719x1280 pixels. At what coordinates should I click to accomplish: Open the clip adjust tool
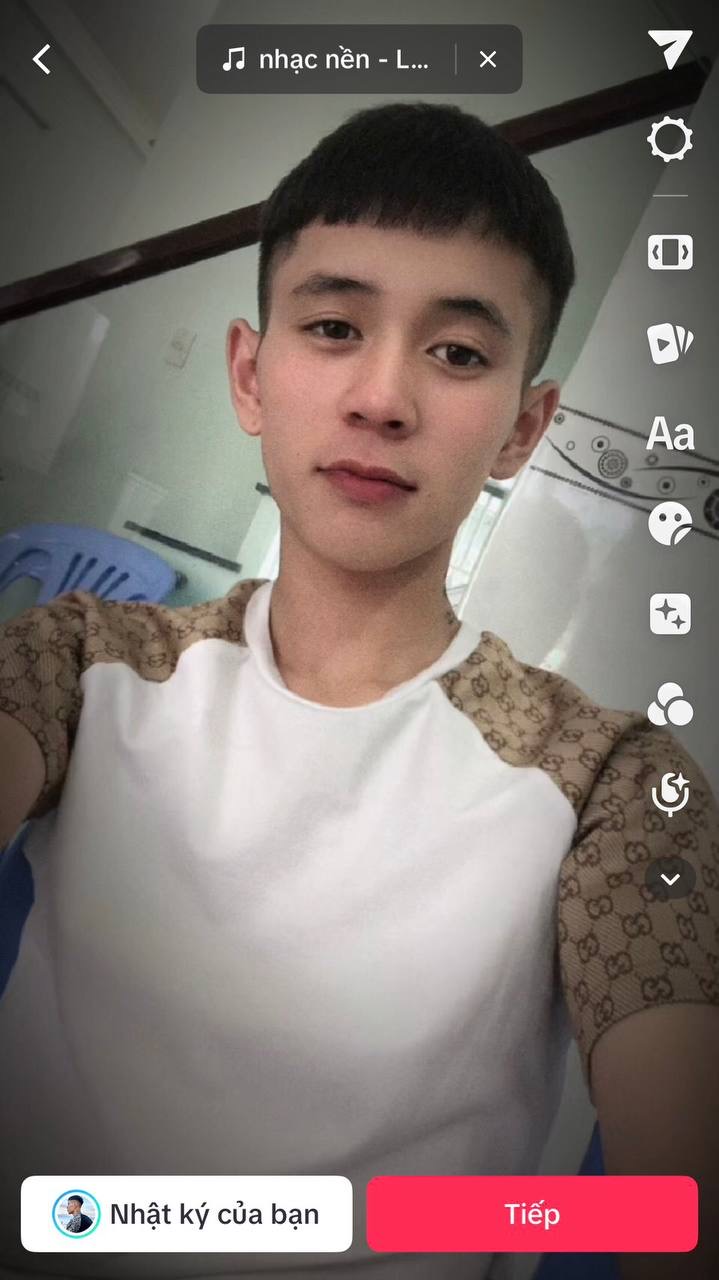[x=669, y=253]
